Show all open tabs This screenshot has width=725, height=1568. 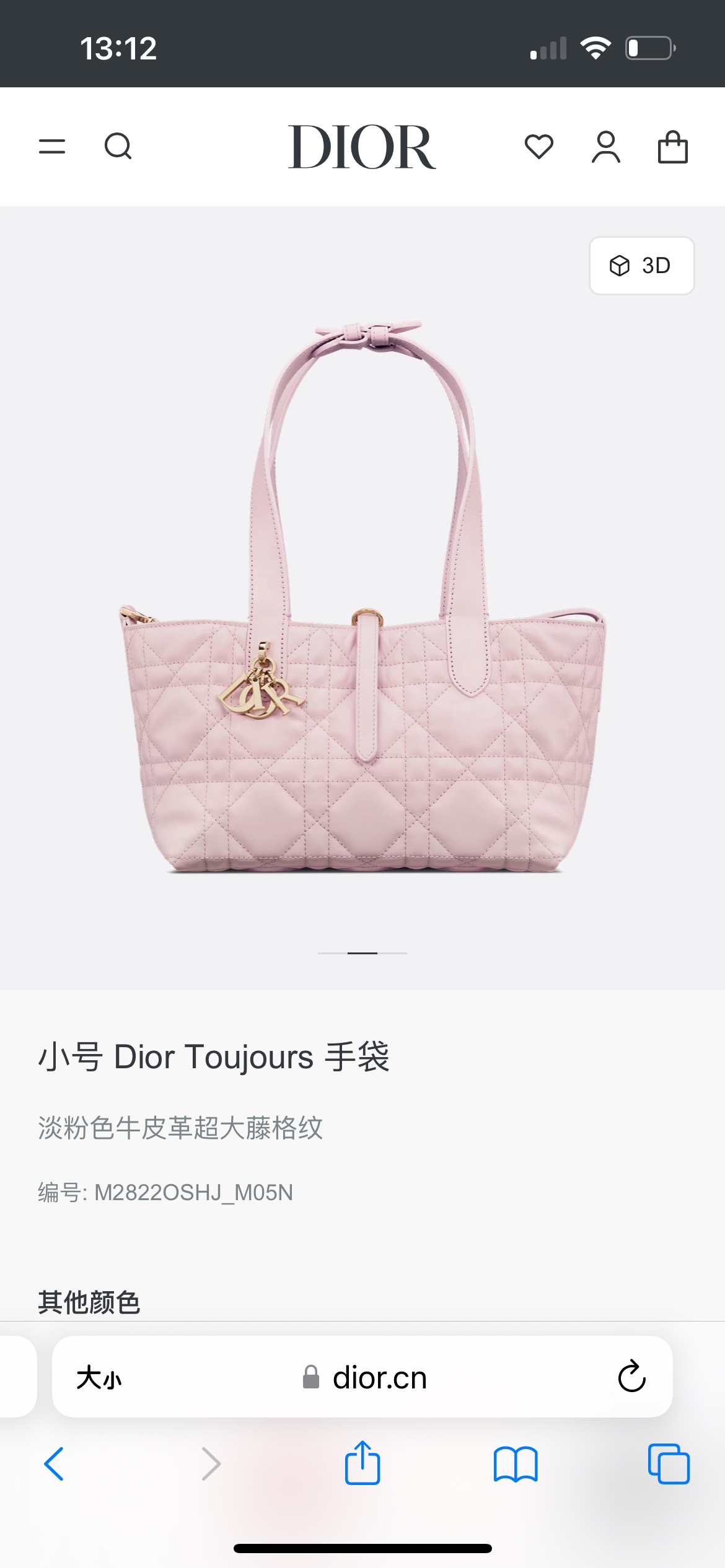click(x=669, y=1464)
